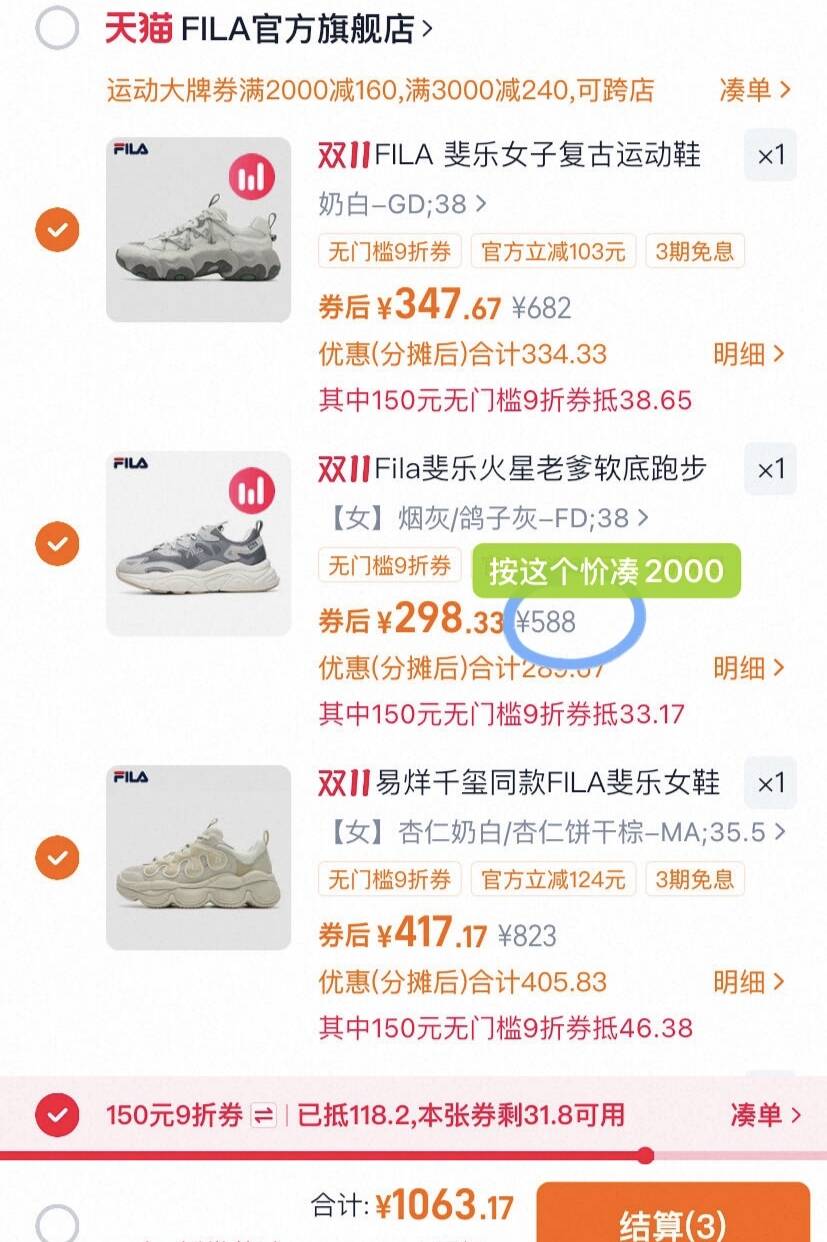Open the FILA 斐乐女子复古运动鞋 product image
The image size is (827, 1242).
[198, 229]
